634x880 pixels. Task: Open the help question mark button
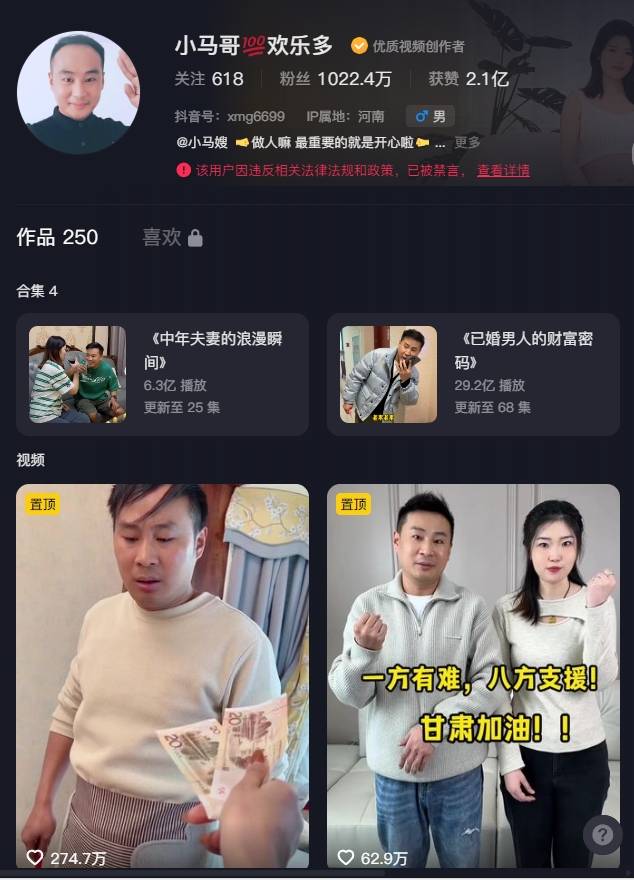tap(602, 835)
